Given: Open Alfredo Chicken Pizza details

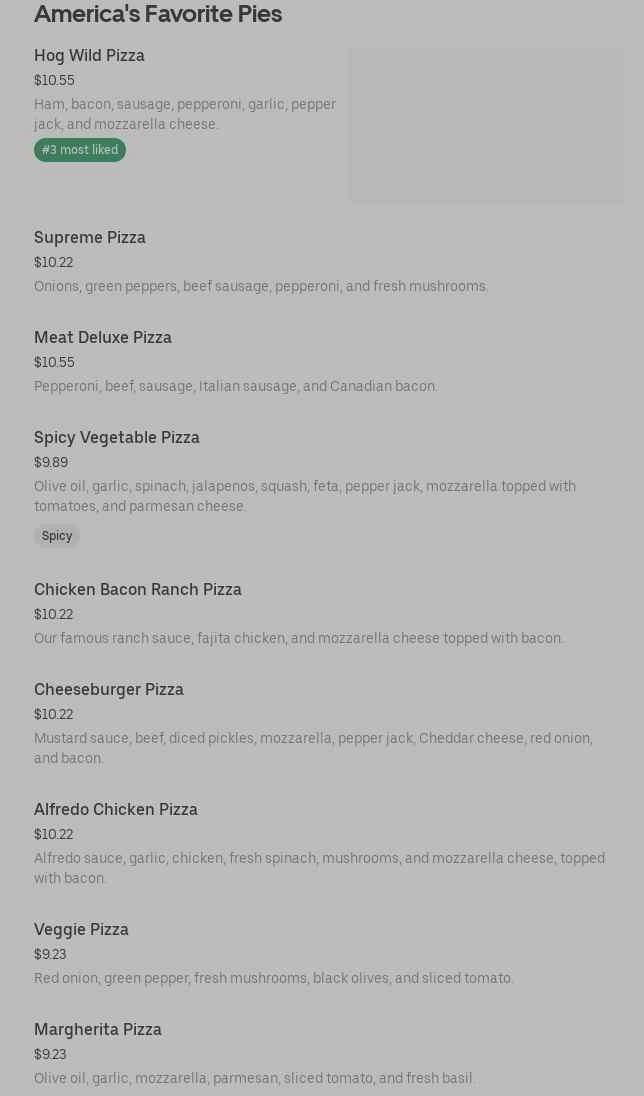Looking at the screenshot, I should (x=116, y=810).
